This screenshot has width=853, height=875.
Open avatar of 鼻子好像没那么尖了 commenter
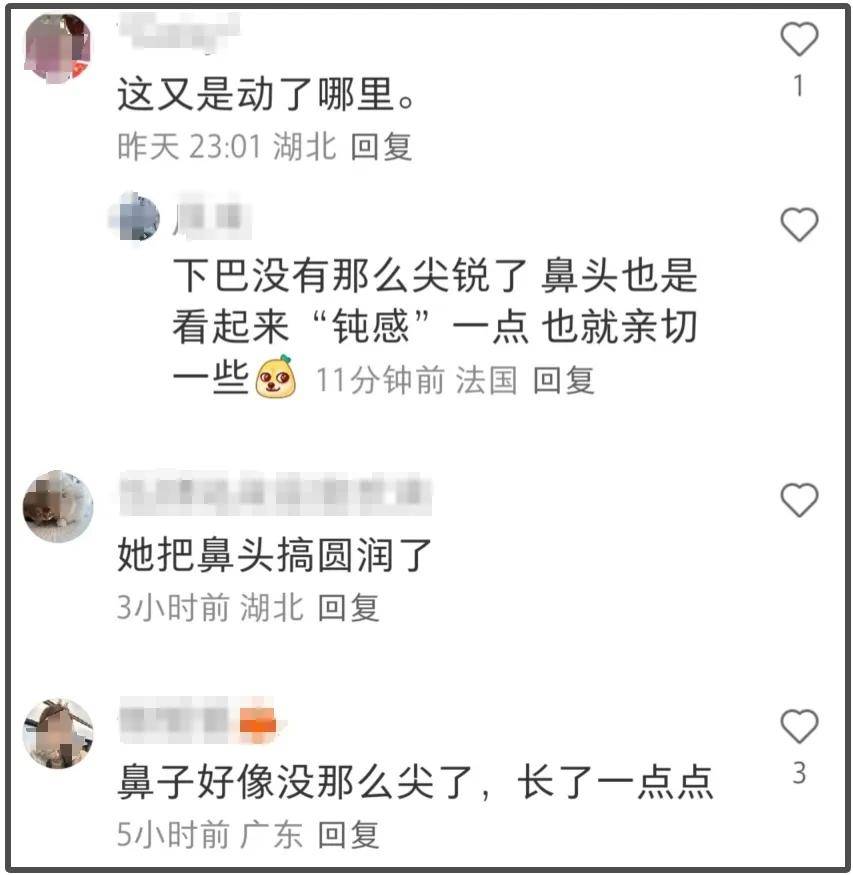57,733
